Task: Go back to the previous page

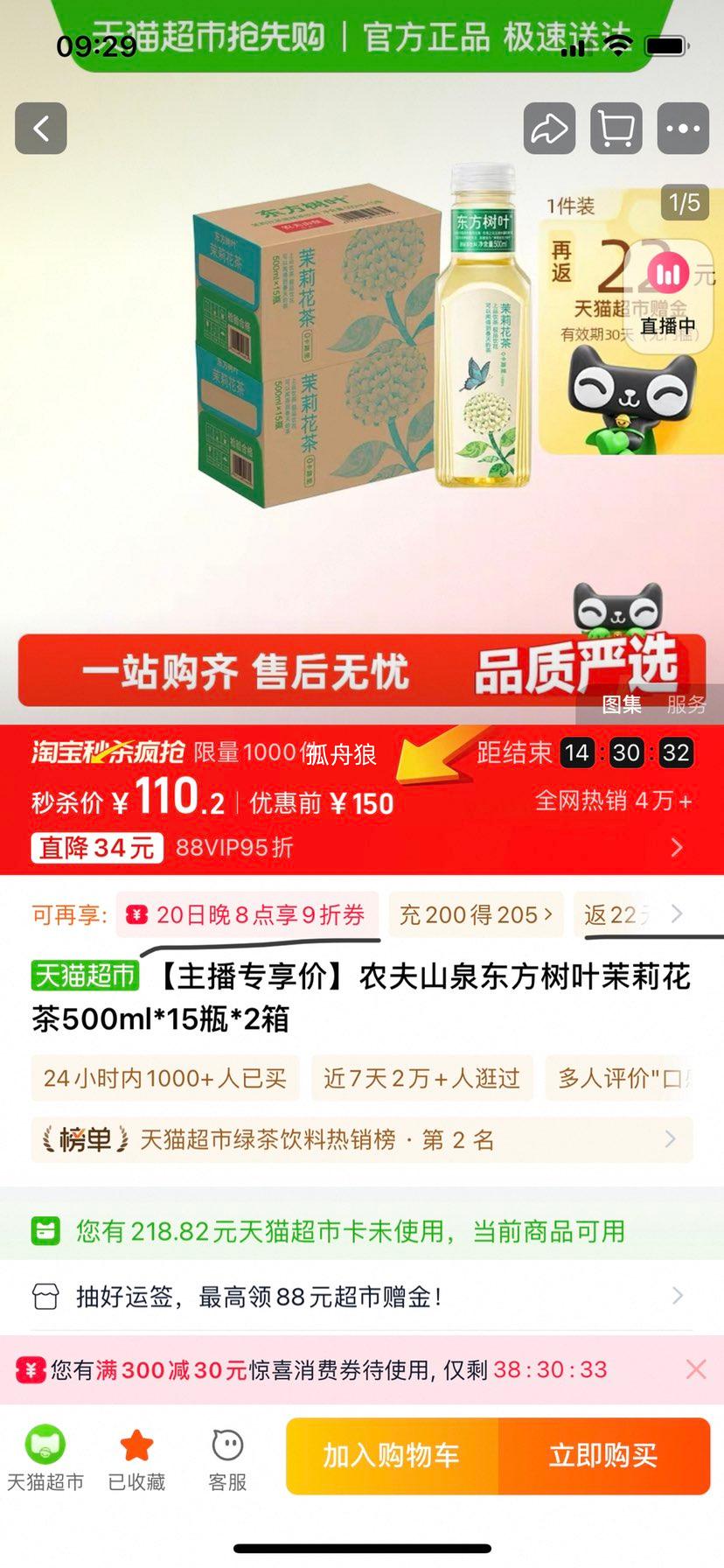Action: tap(41, 129)
